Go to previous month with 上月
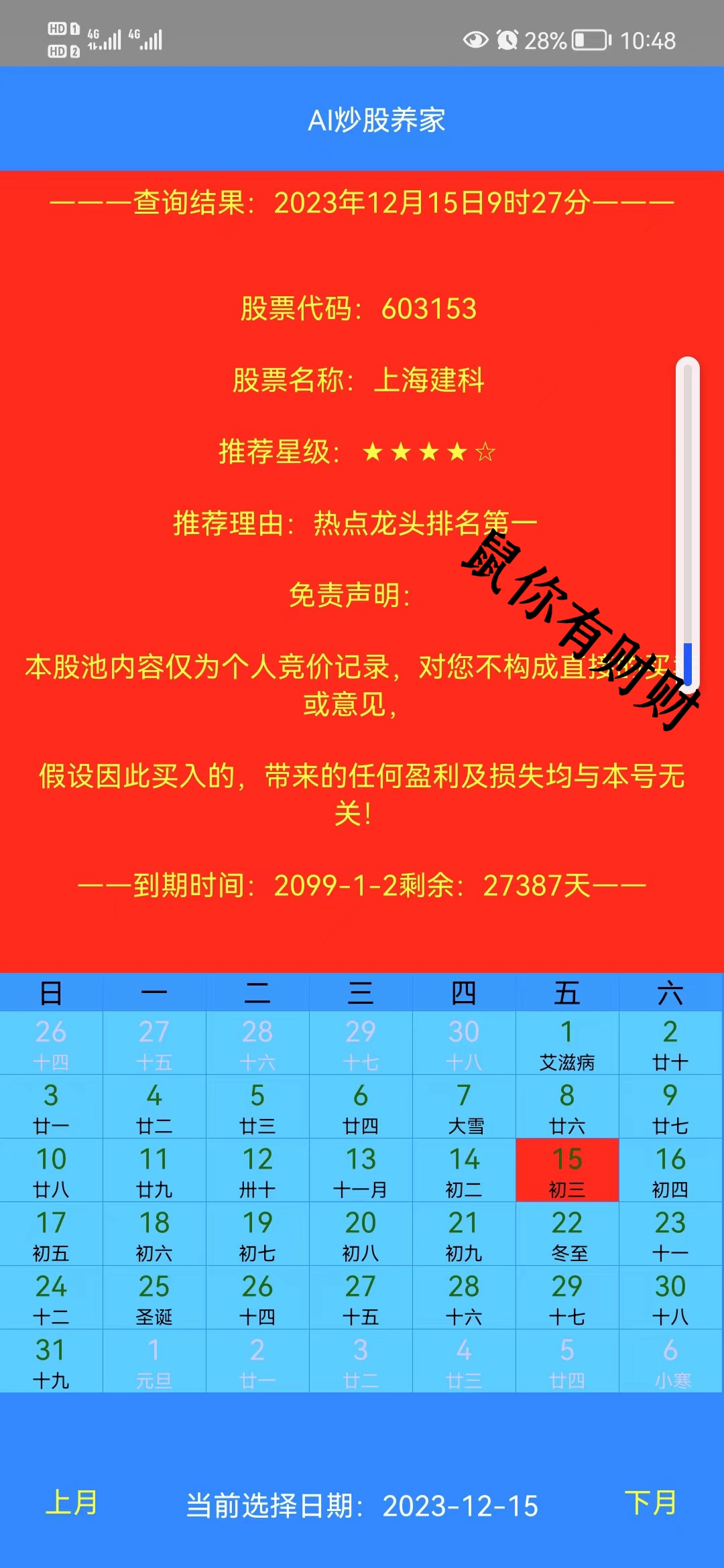Viewport: 724px width, 1568px height. point(72,1502)
